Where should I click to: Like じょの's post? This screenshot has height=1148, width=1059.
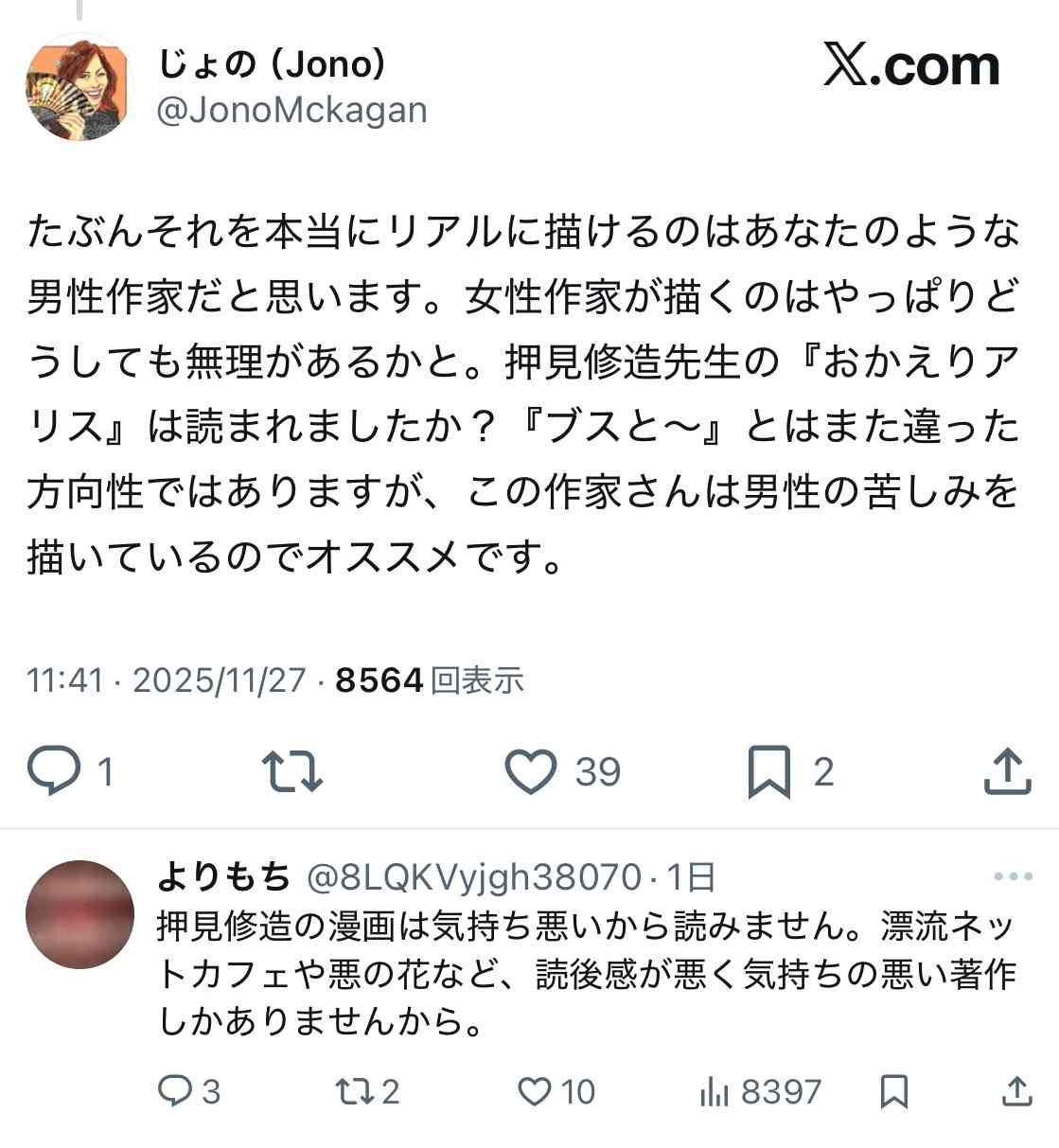530,771
